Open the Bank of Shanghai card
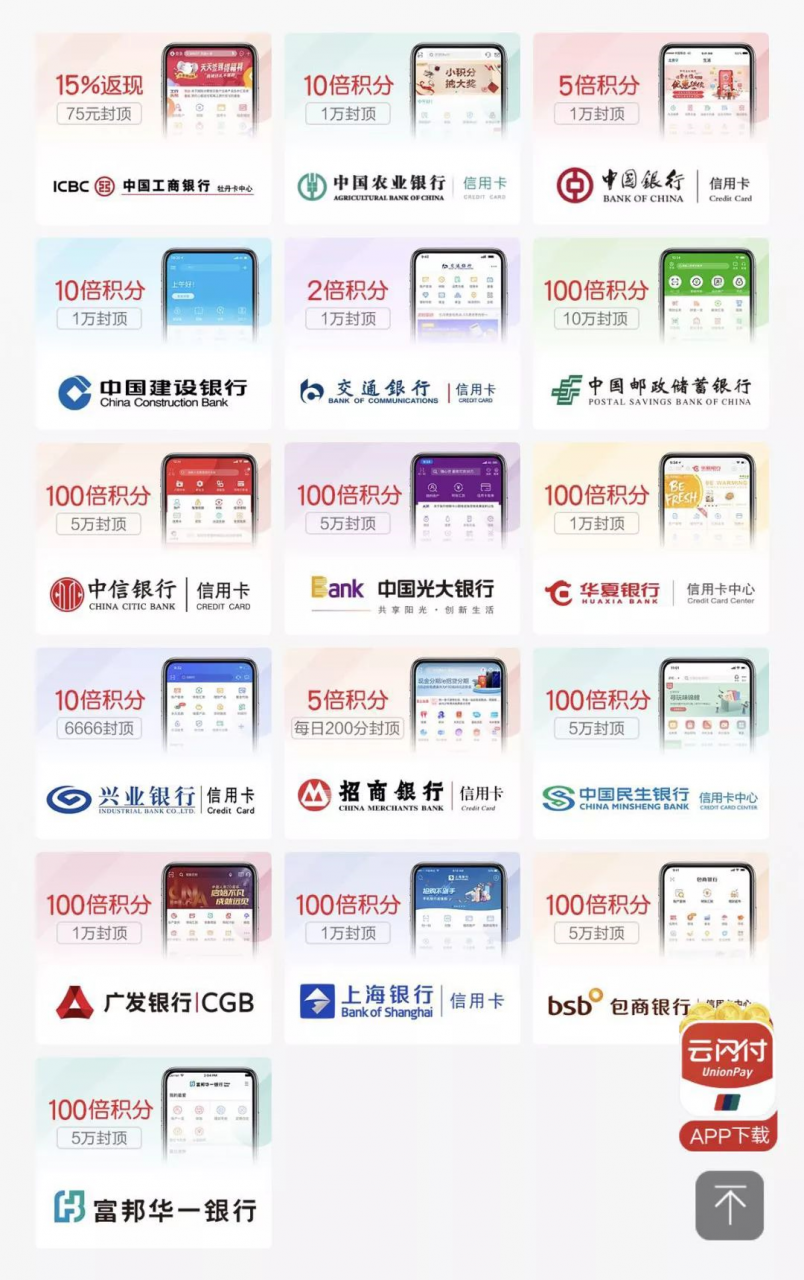Screen dimensions: 804x1280 coord(402,949)
